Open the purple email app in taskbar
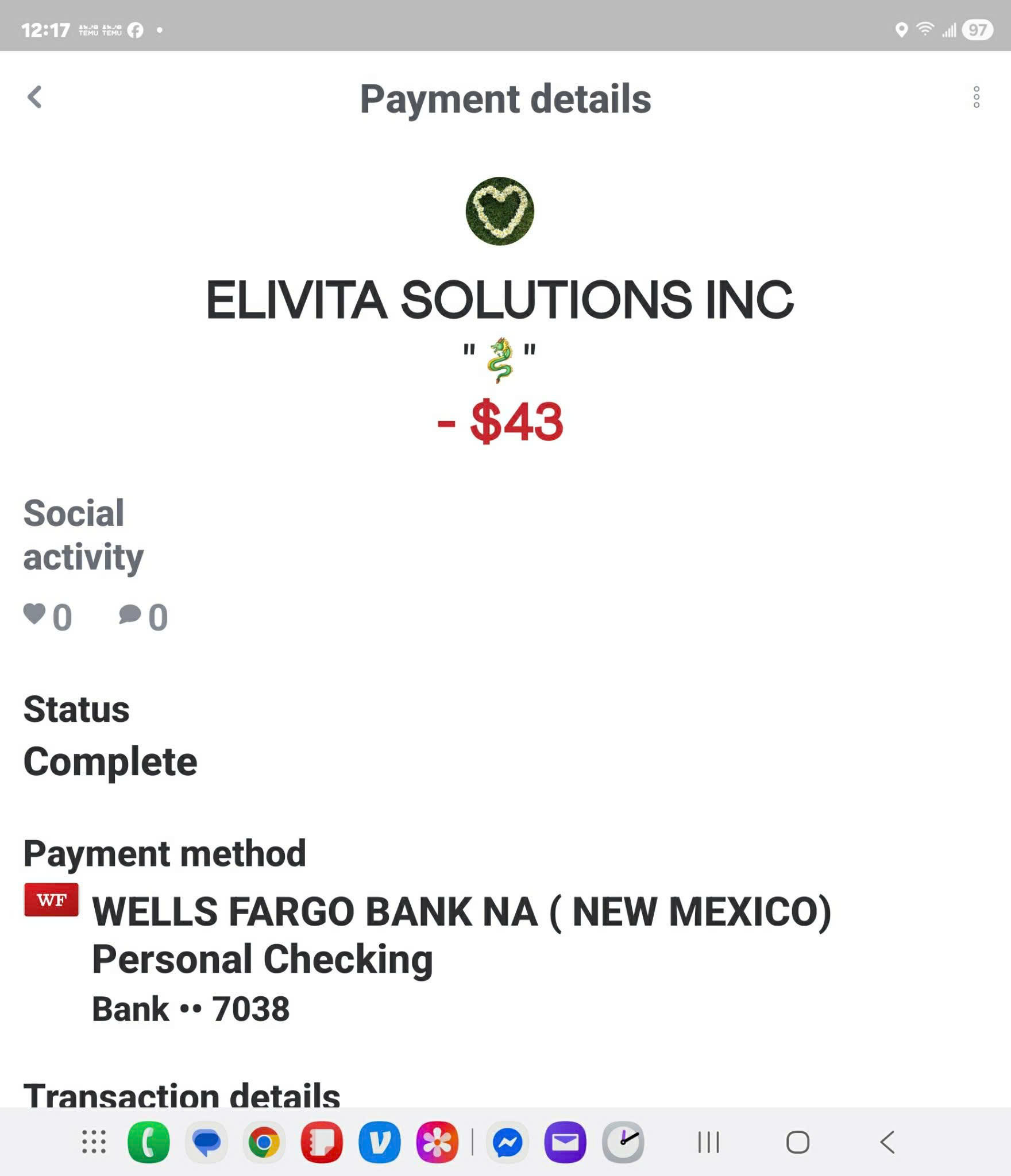Viewport: 1011px width, 1176px height. point(565,1142)
